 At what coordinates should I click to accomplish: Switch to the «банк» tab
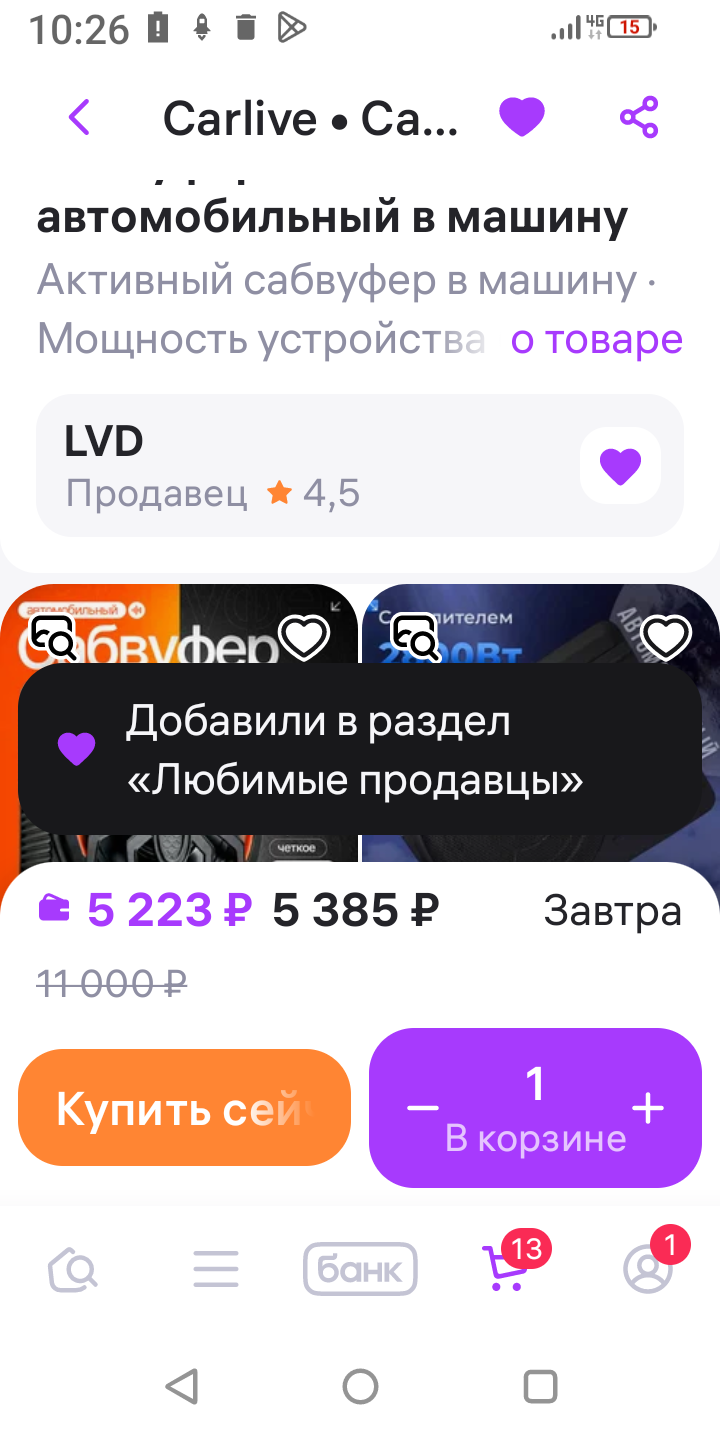[x=360, y=1270]
